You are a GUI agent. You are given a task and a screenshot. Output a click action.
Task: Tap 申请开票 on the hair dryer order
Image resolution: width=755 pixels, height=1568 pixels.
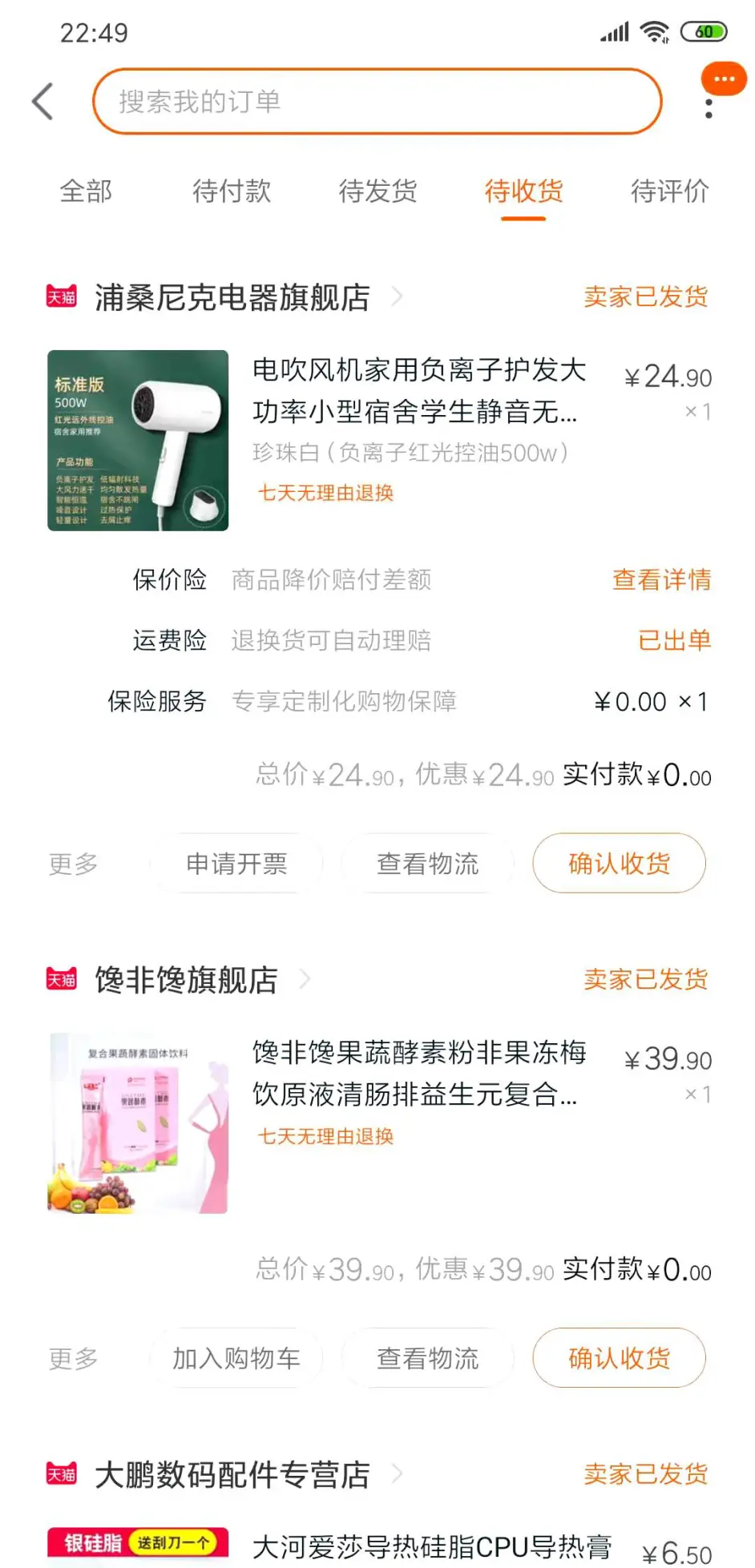click(x=236, y=864)
